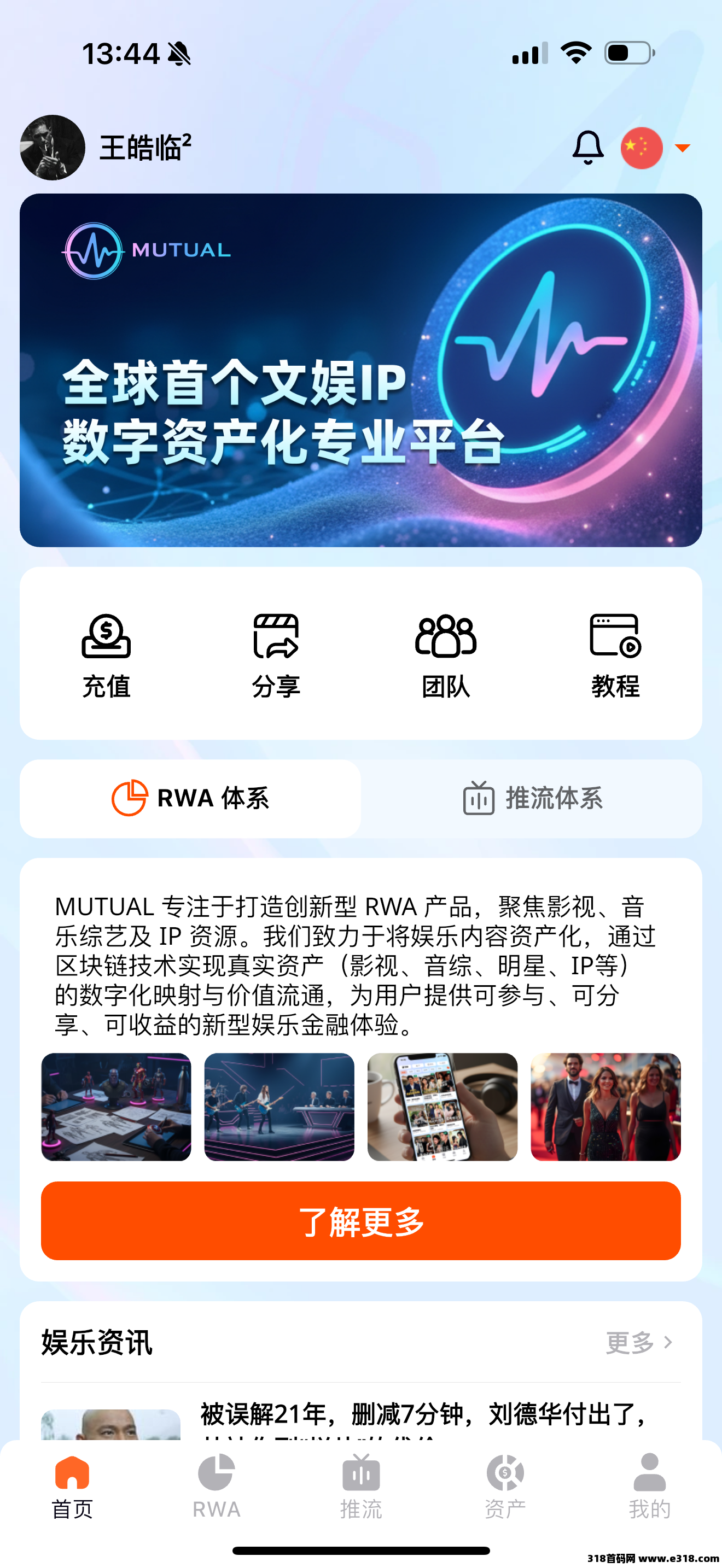View the 团队 team page
722x1568 pixels.
[446, 655]
